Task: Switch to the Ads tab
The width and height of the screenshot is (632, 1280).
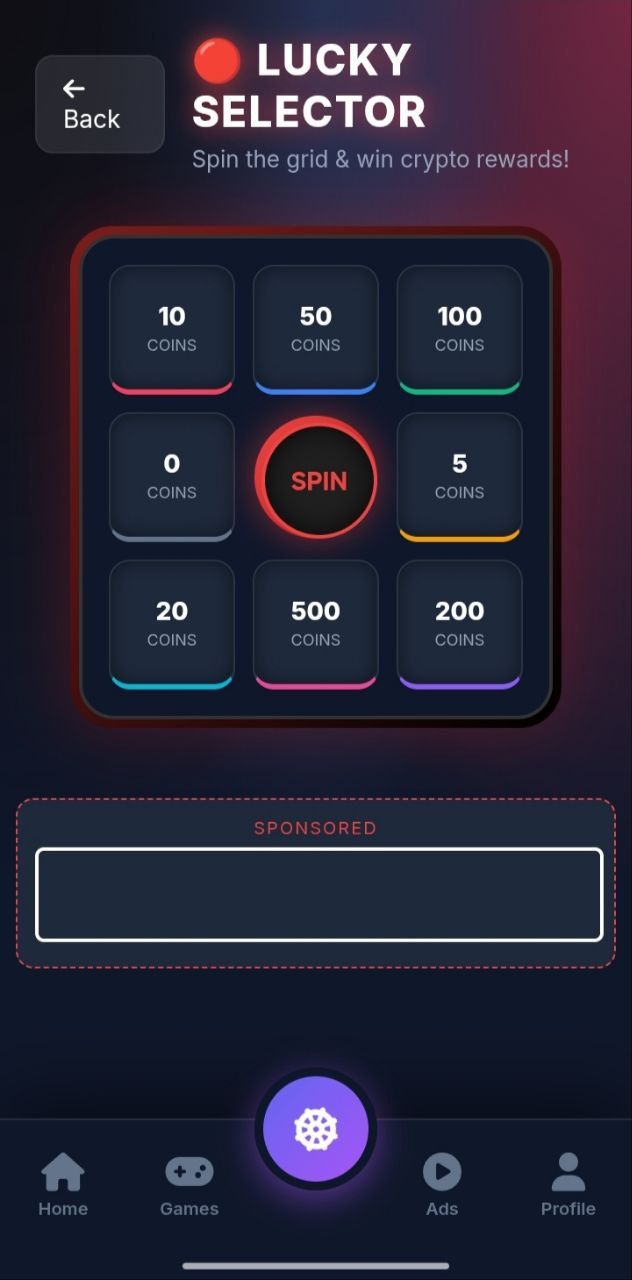Action: tap(442, 1184)
